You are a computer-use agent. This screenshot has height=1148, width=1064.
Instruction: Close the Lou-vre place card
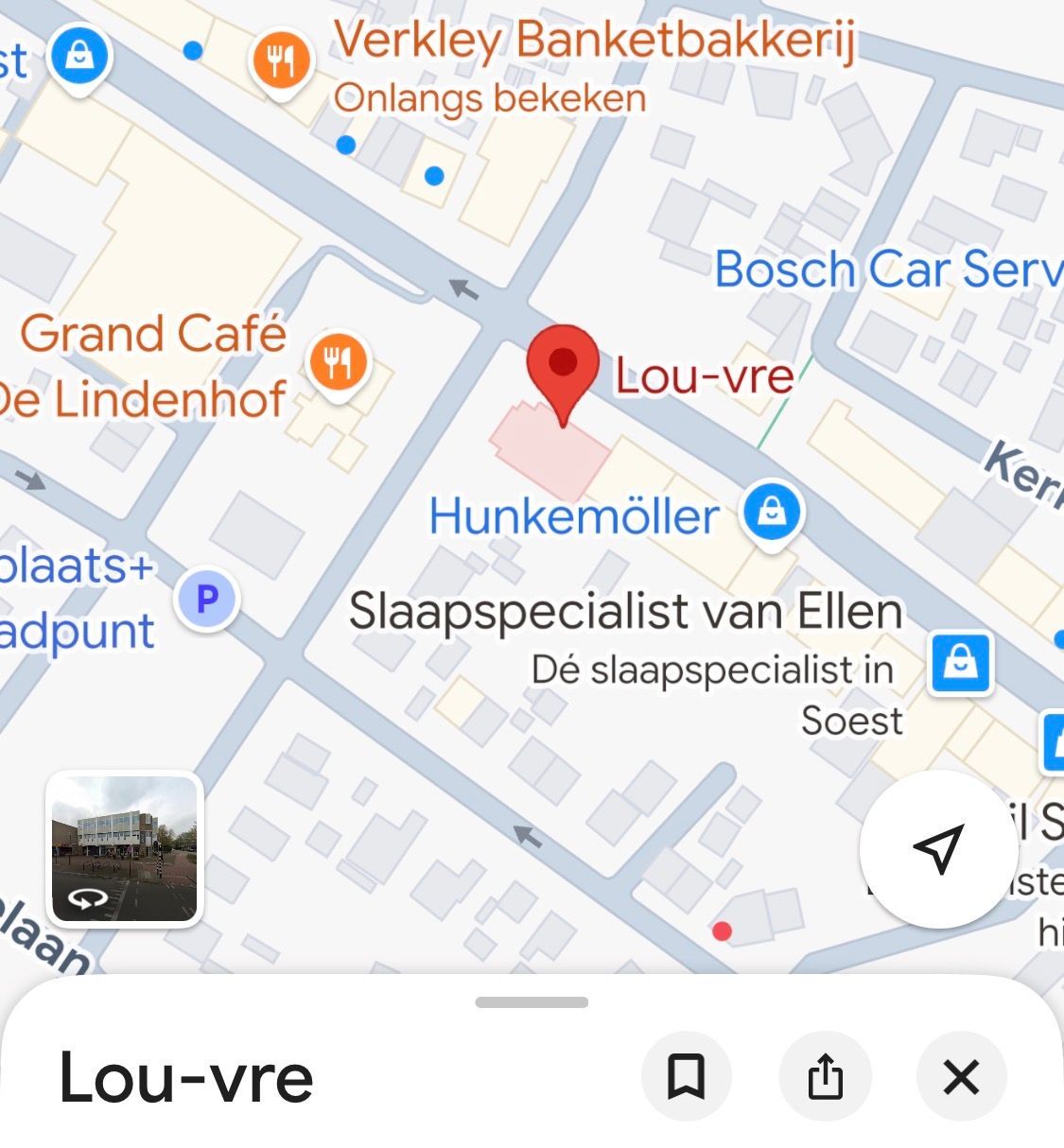961,1076
